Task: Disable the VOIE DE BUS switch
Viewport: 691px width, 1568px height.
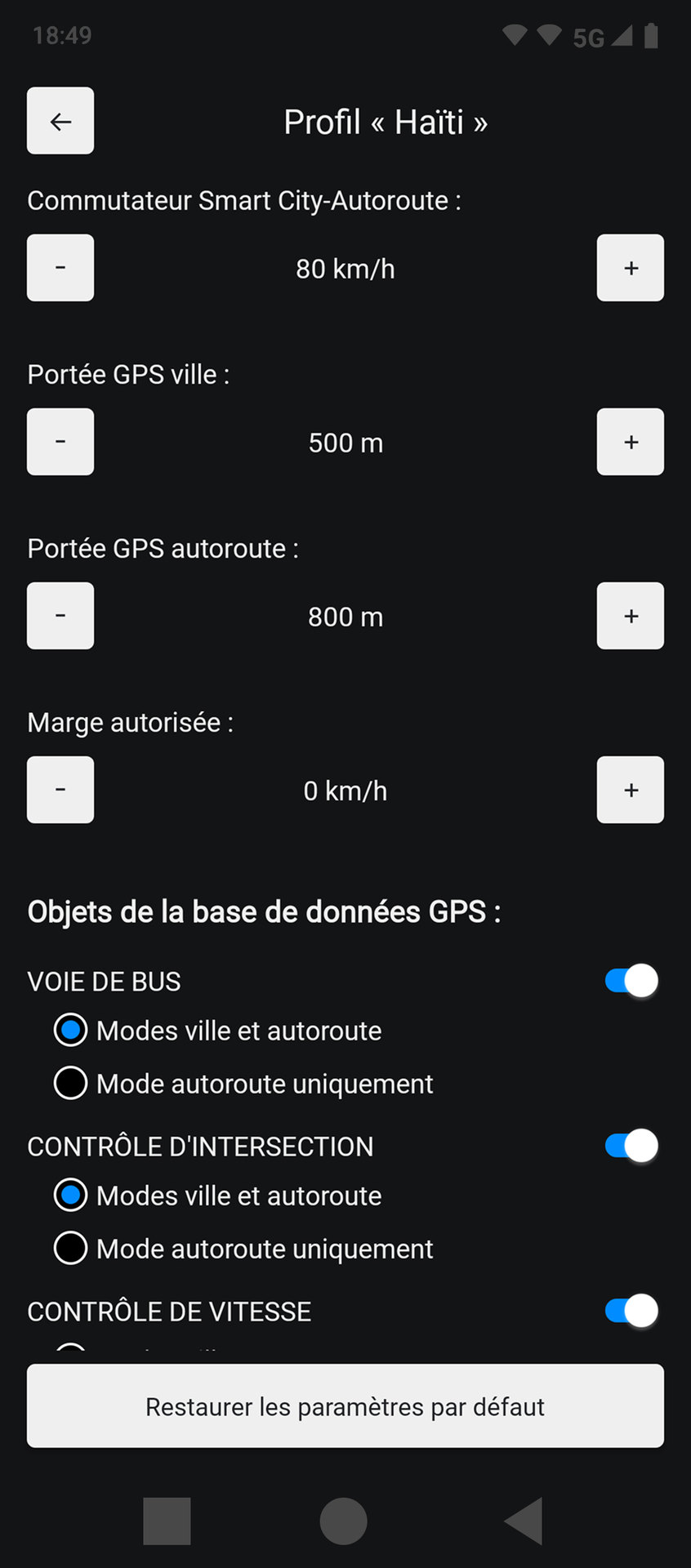Action: click(631, 981)
